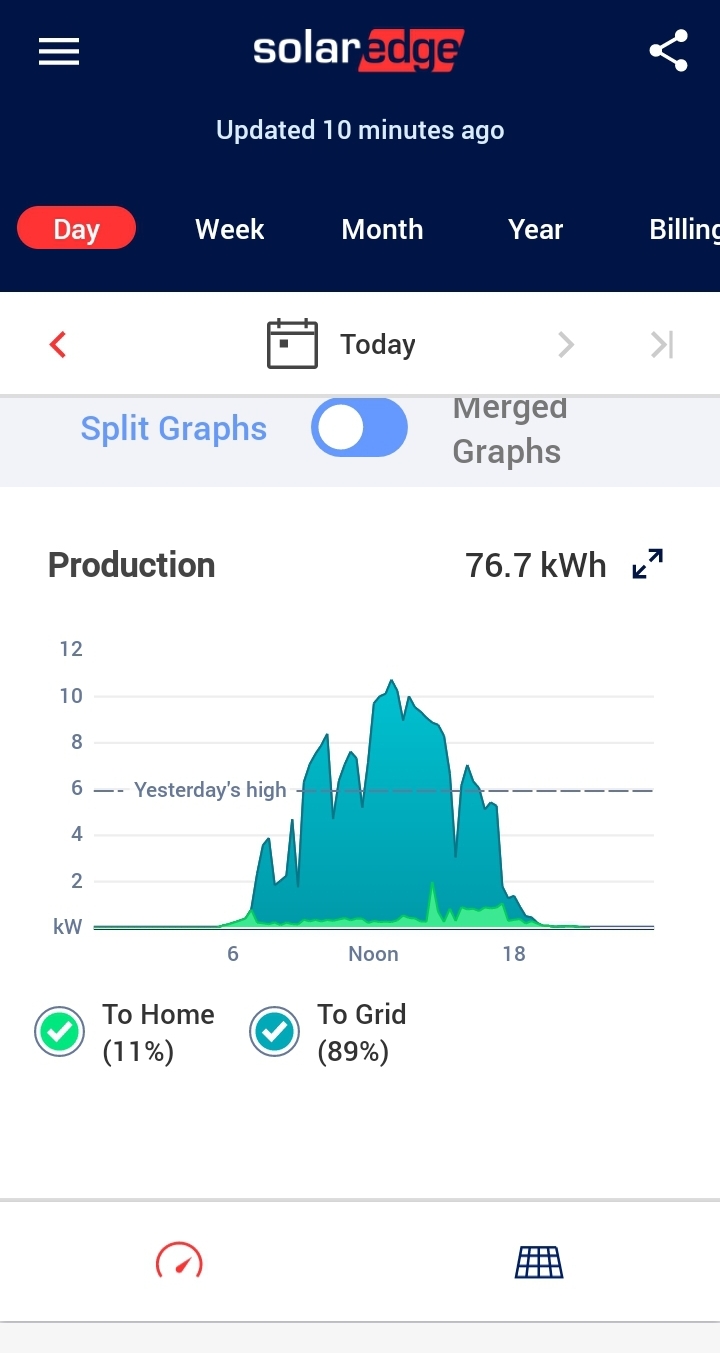Open the calendar date picker
The height and width of the screenshot is (1353, 720).
coord(292,344)
